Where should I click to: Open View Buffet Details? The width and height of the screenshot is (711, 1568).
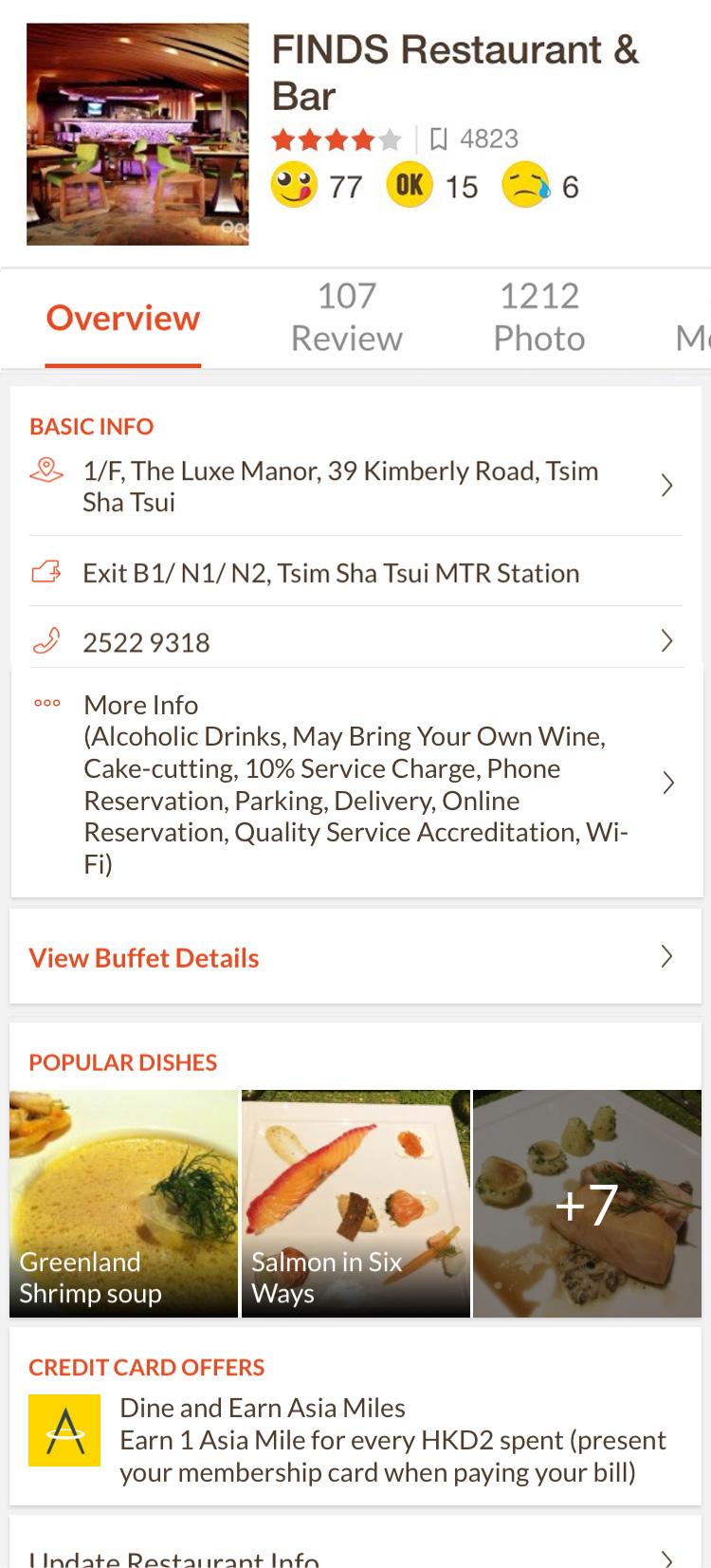coord(355,957)
